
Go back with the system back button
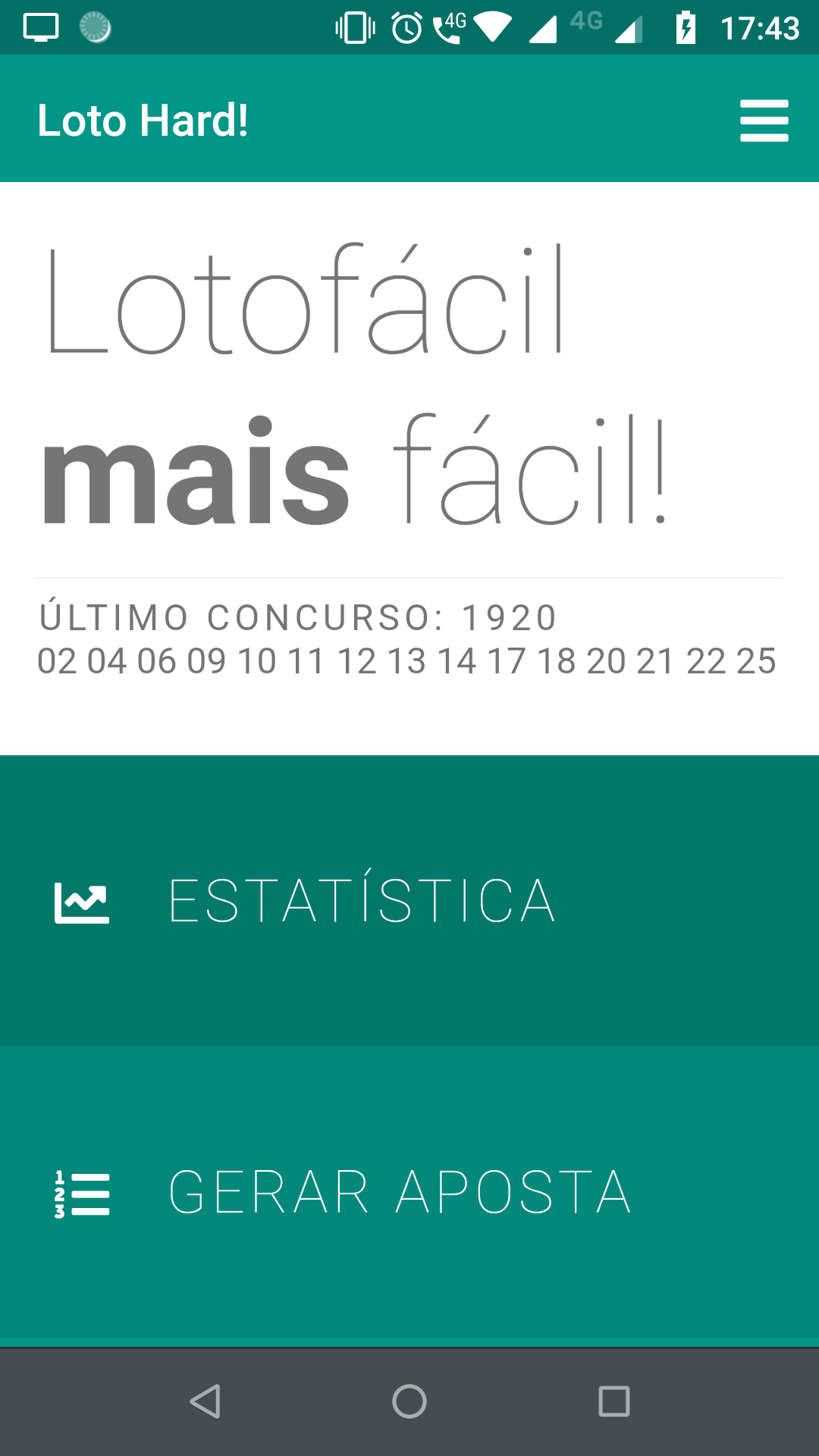[x=205, y=1401]
